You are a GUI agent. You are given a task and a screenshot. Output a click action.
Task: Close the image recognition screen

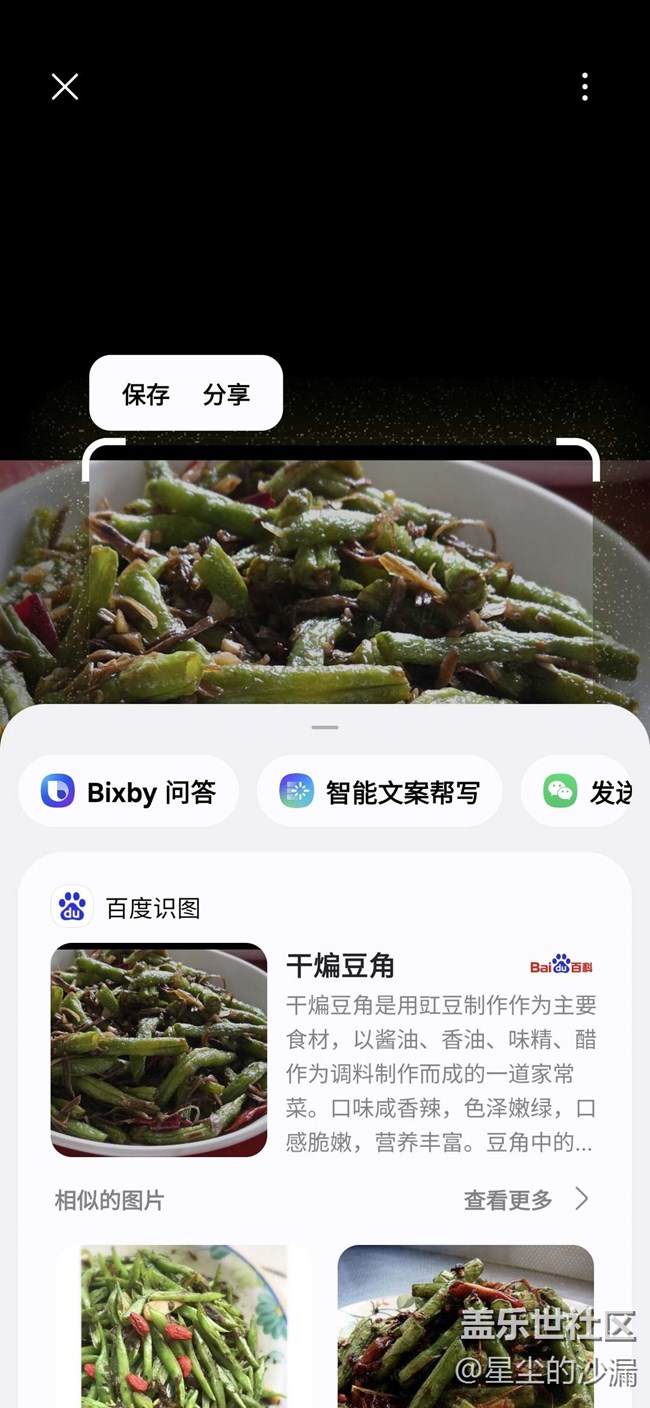coord(65,87)
